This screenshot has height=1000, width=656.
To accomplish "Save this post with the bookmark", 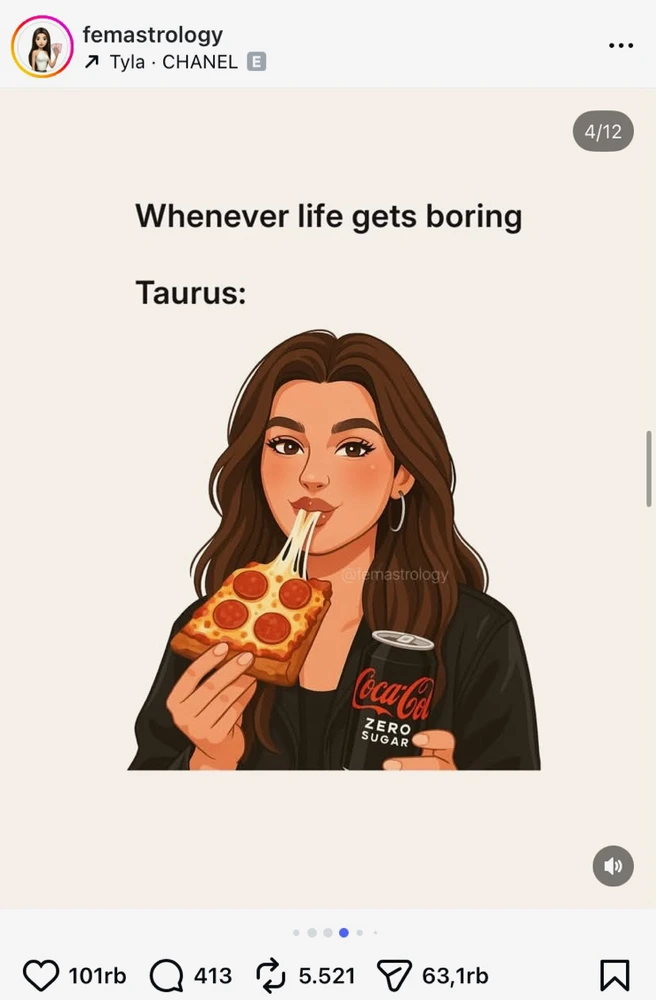I will (614, 975).
